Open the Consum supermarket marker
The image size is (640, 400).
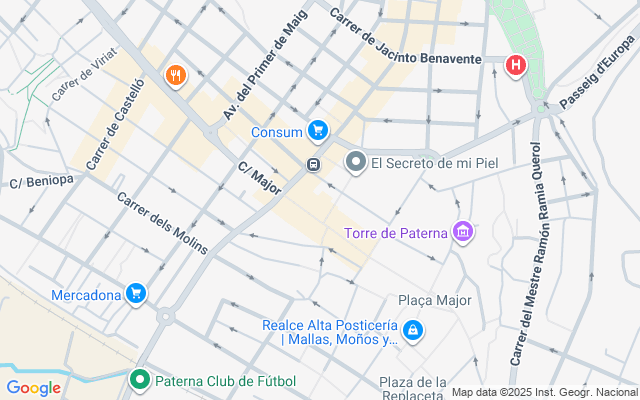tap(318, 130)
